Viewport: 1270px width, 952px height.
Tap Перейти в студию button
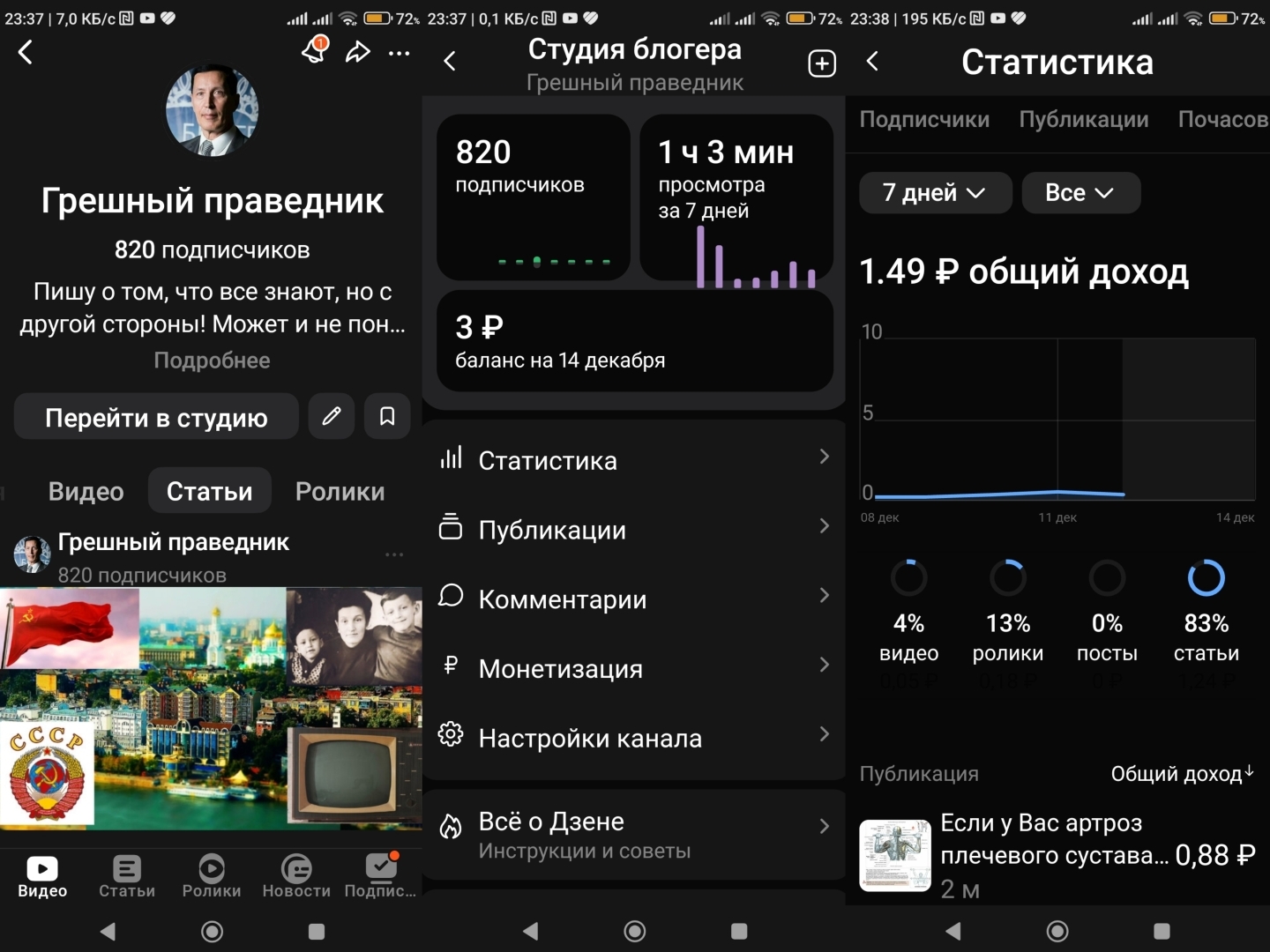tap(156, 417)
